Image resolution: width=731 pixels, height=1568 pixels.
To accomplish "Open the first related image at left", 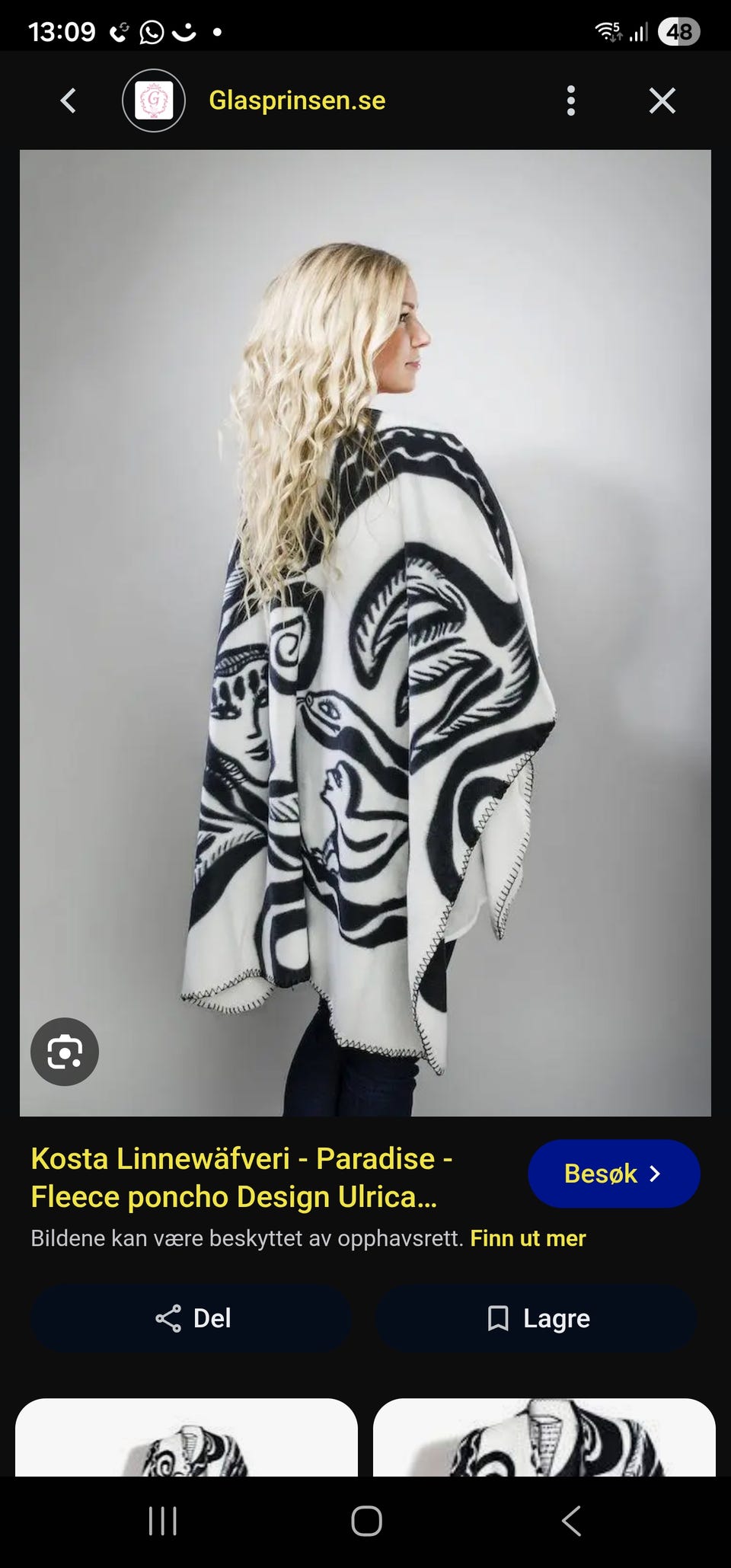I will (x=187, y=1438).
